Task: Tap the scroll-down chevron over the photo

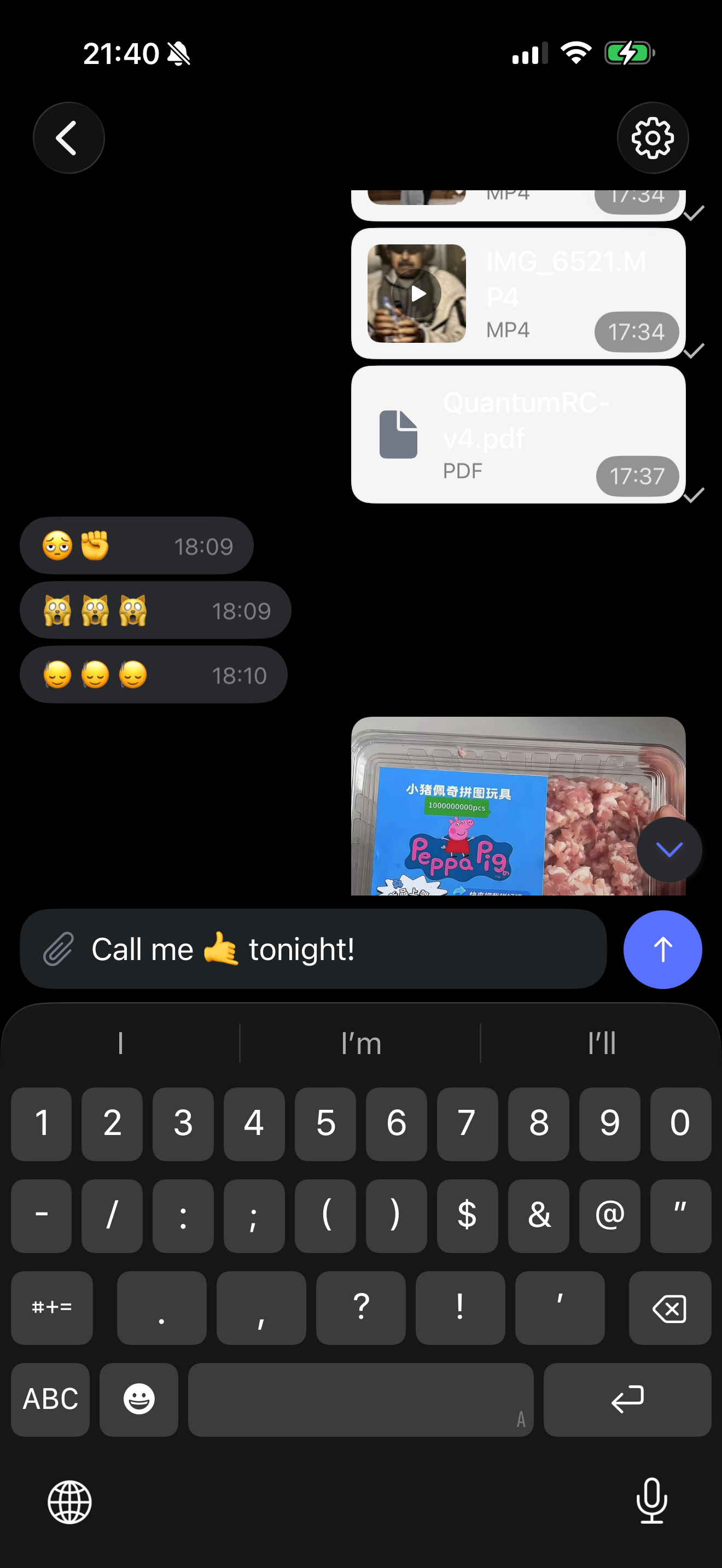Action: click(669, 849)
